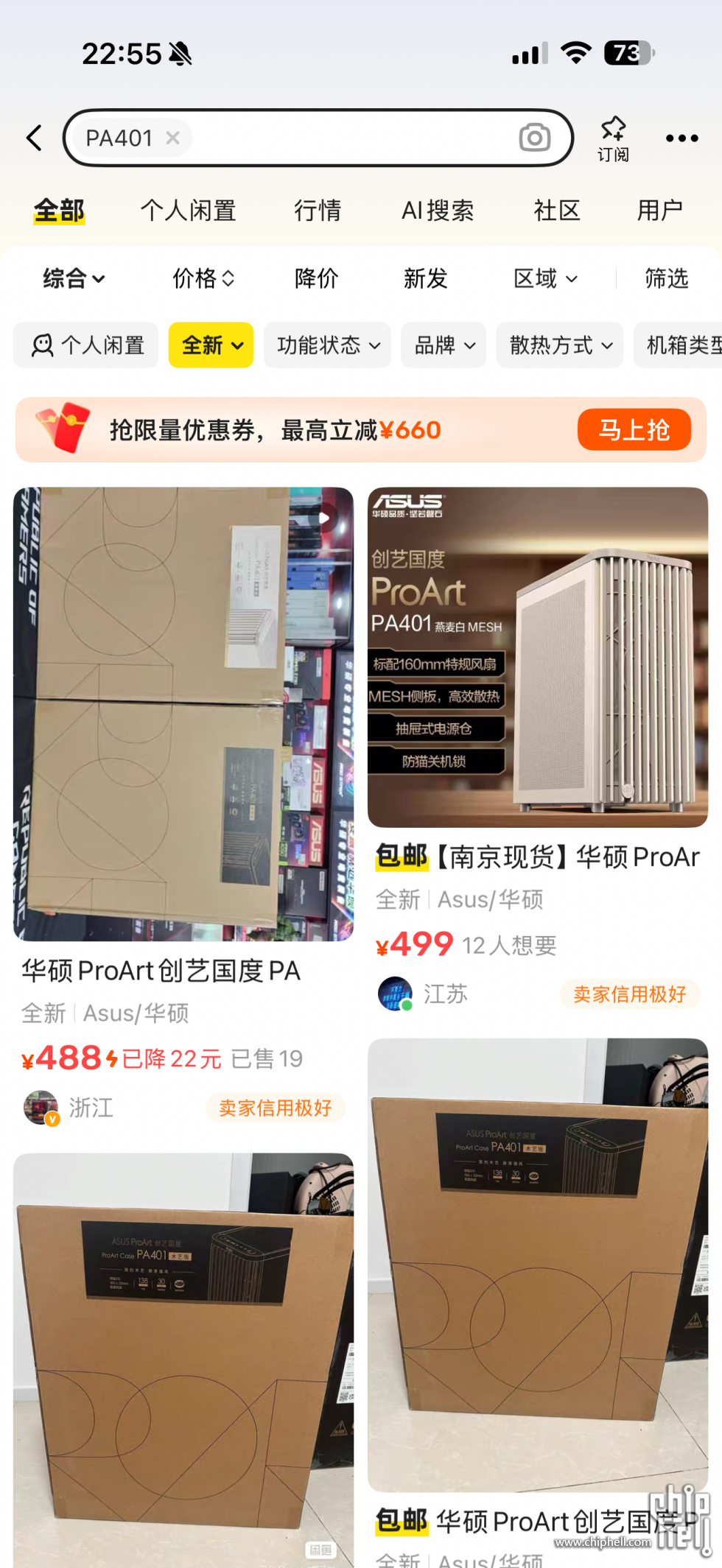
Task: Subscribe to this search (订阅)
Action: [613, 138]
